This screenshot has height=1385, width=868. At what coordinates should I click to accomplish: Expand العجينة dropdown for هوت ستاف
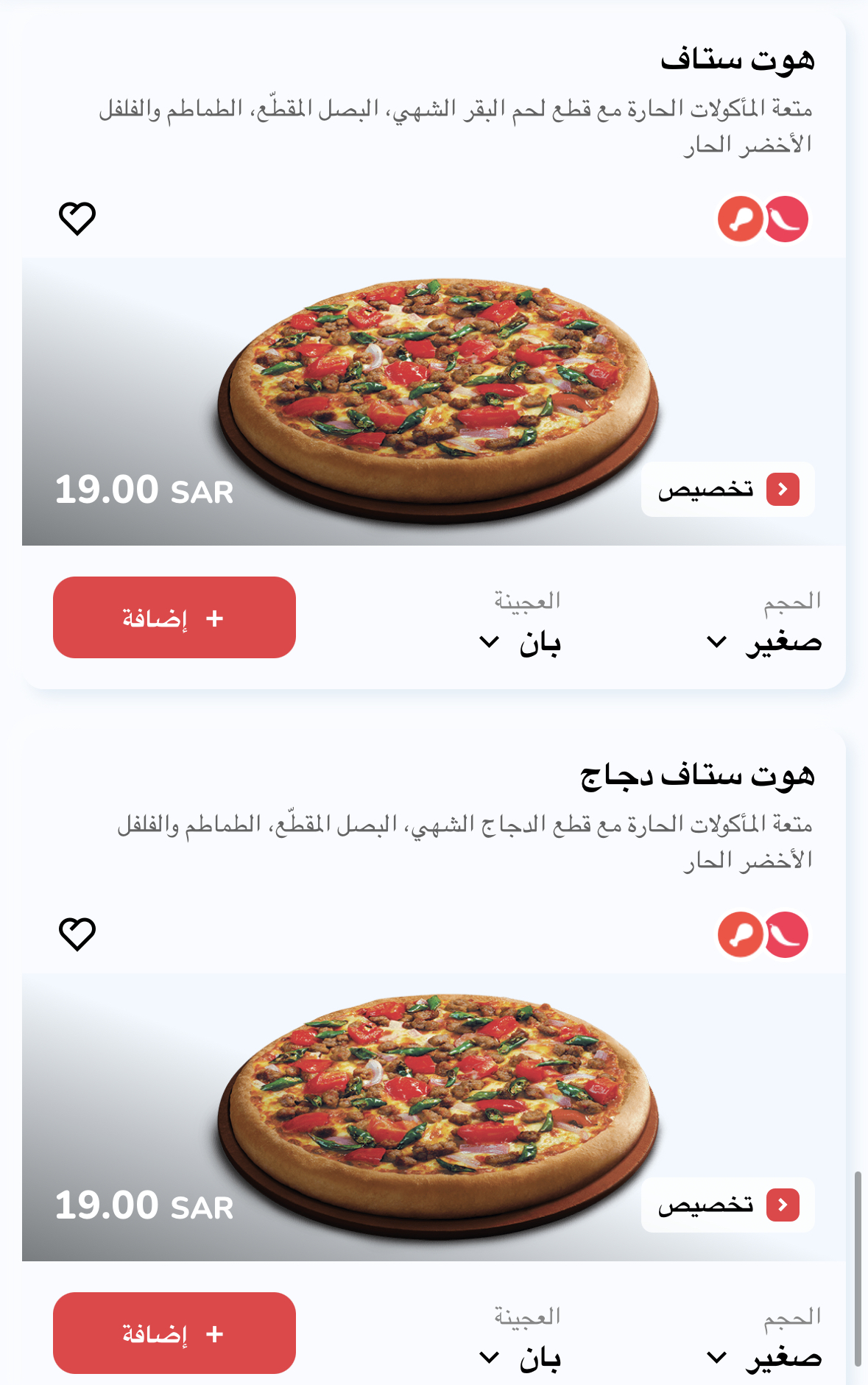coord(521,643)
